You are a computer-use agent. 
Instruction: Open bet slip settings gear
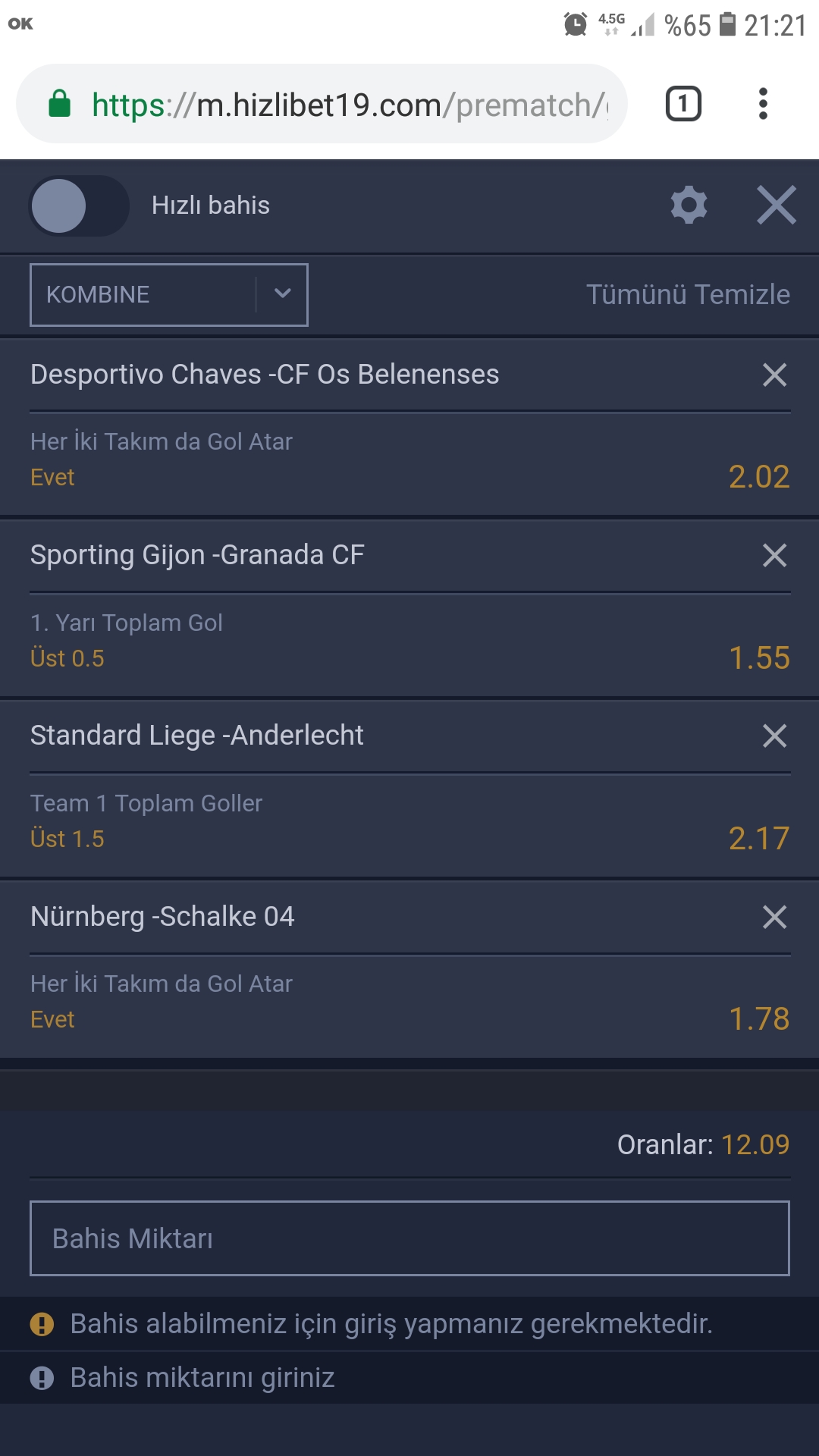pos(689,205)
